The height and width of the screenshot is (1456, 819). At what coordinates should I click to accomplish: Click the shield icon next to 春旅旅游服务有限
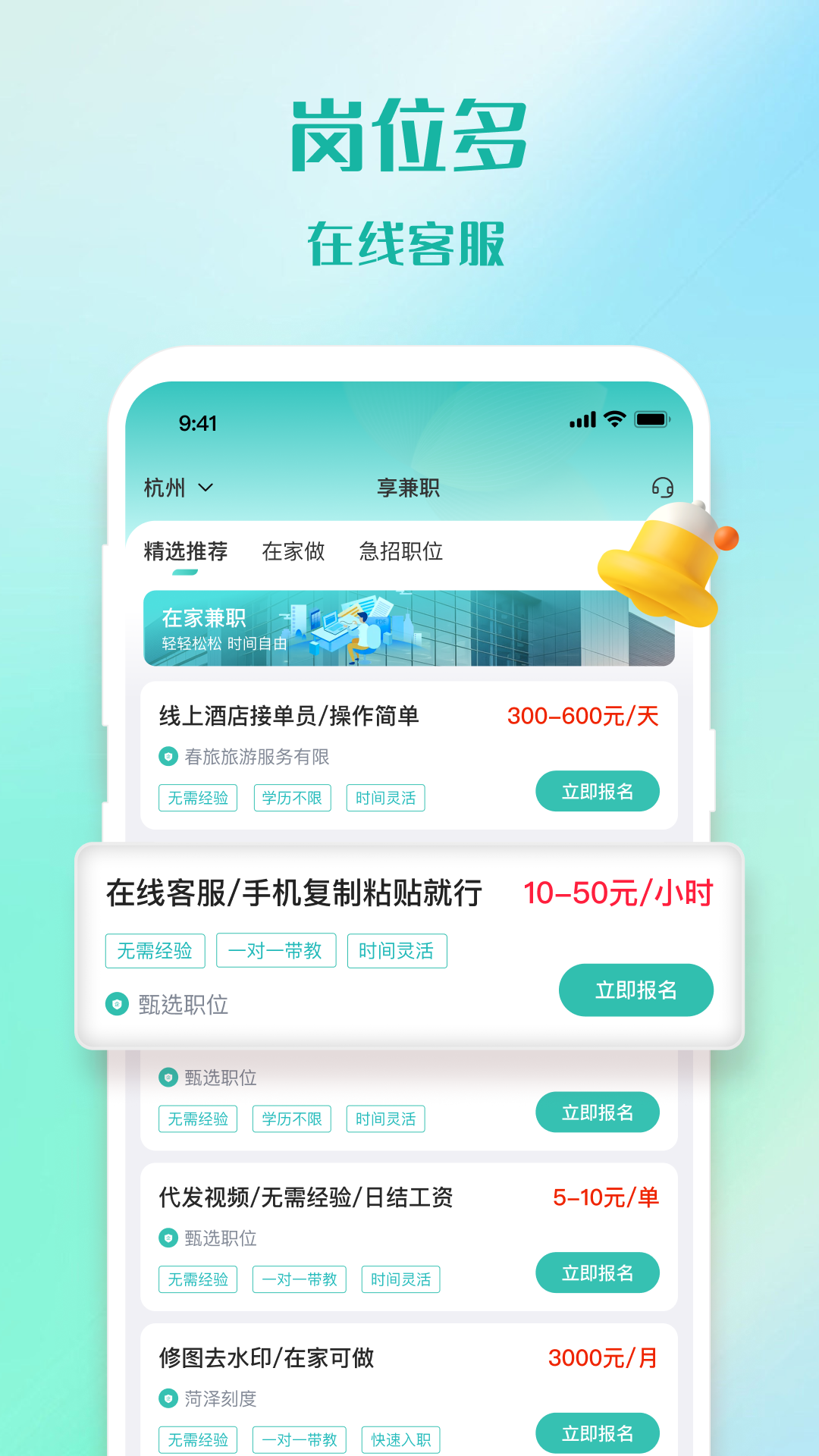tap(166, 755)
